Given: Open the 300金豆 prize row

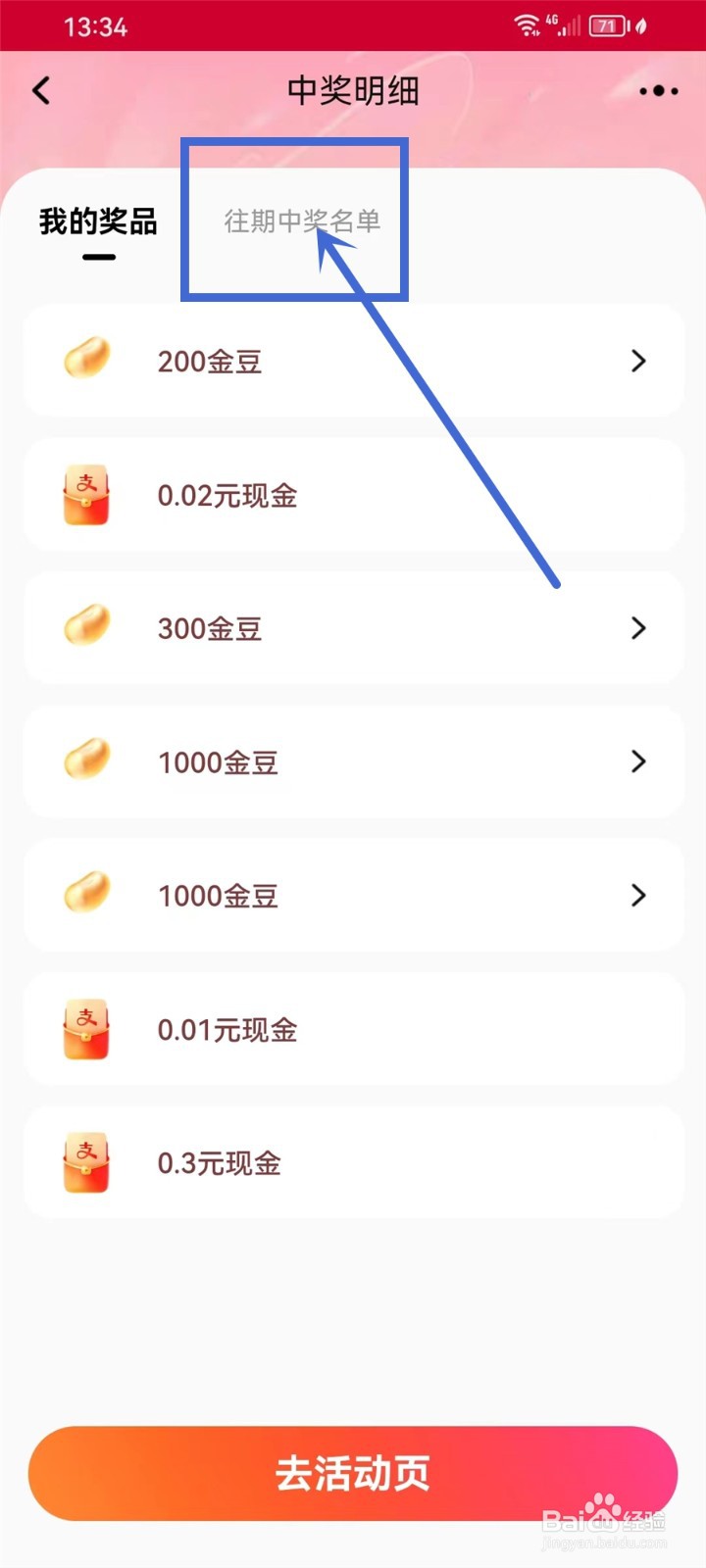Looking at the screenshot, I should tap(353, 628).
